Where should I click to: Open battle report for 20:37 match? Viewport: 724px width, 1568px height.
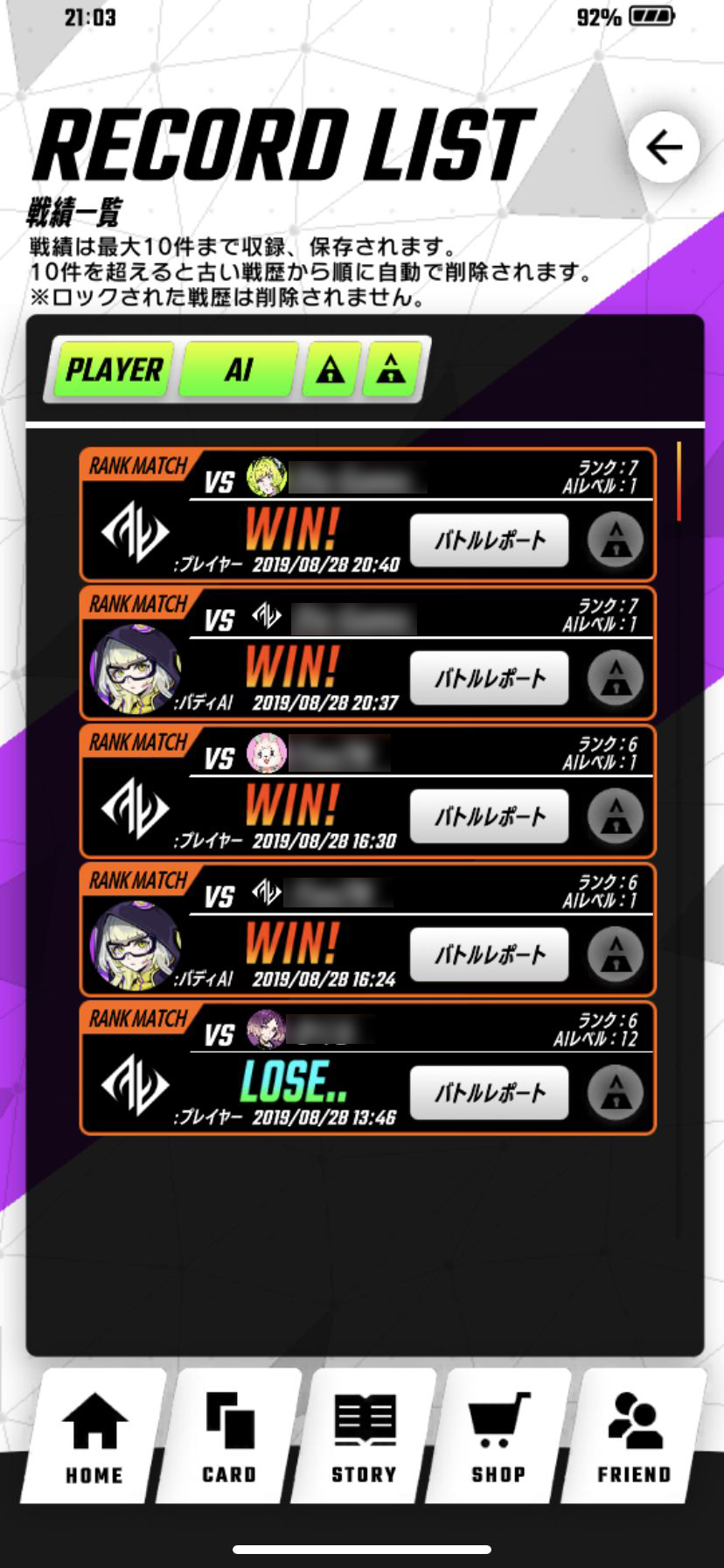489,678
